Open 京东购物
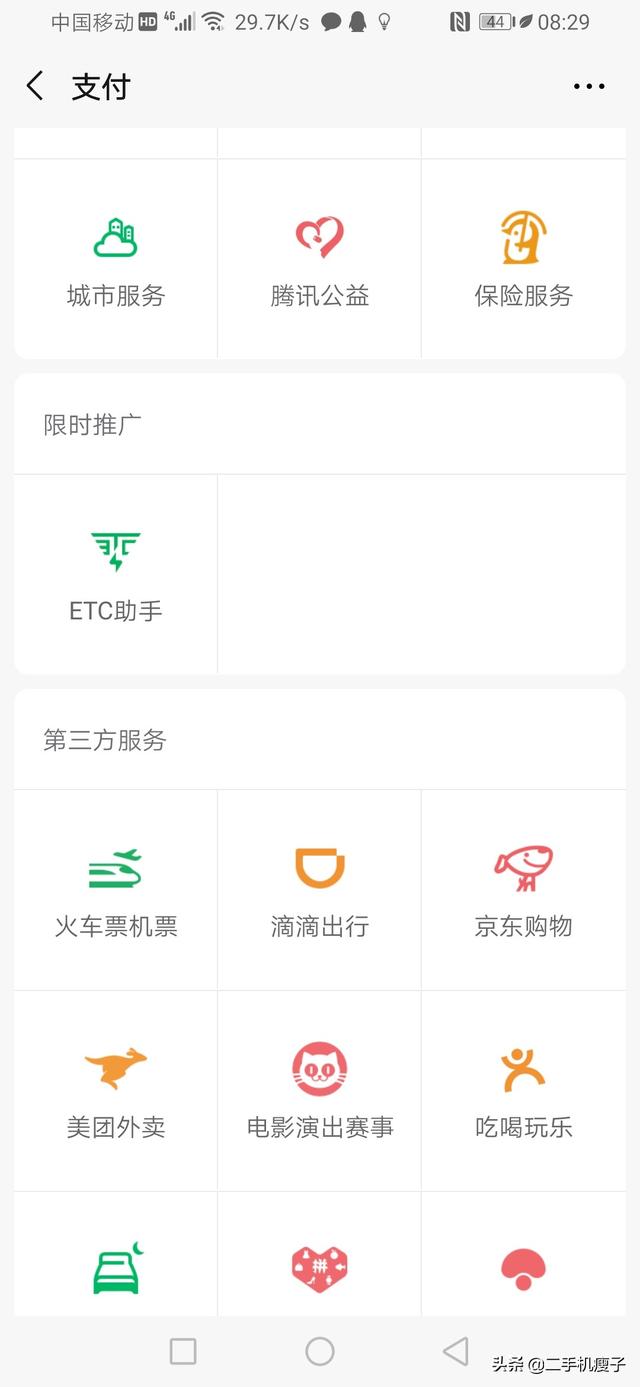640x1387 pixels. [524, 890]
